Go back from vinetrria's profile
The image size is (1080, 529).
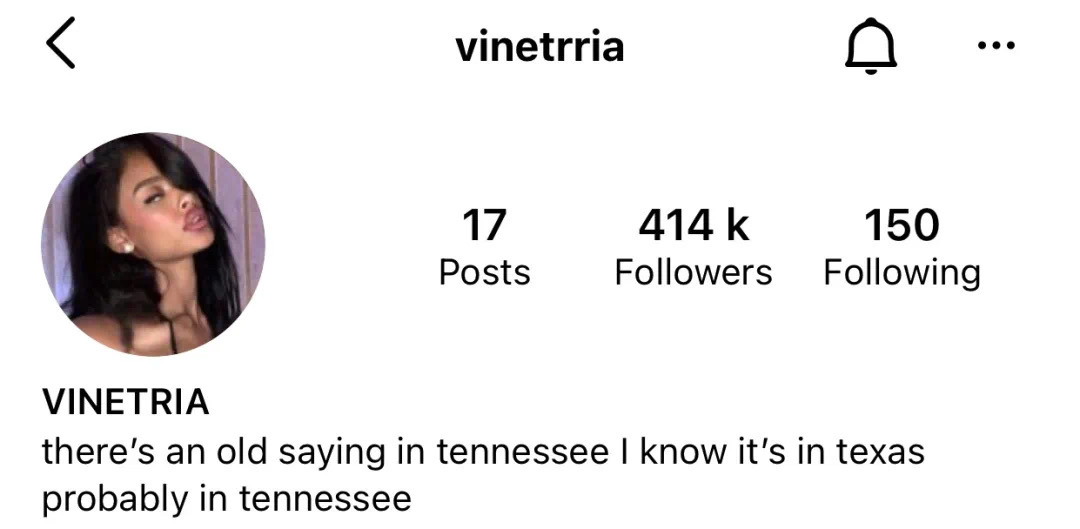click(x=61, y=47)
